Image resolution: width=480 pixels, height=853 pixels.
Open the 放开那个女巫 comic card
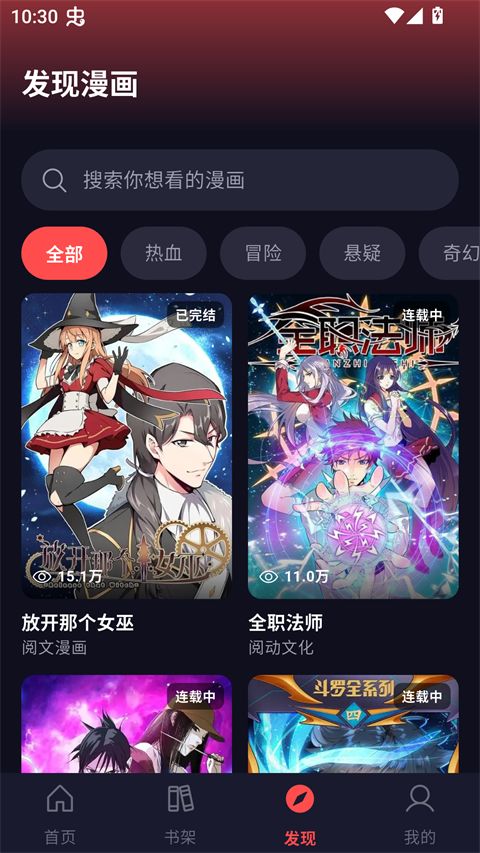click(x=126, y=475)
